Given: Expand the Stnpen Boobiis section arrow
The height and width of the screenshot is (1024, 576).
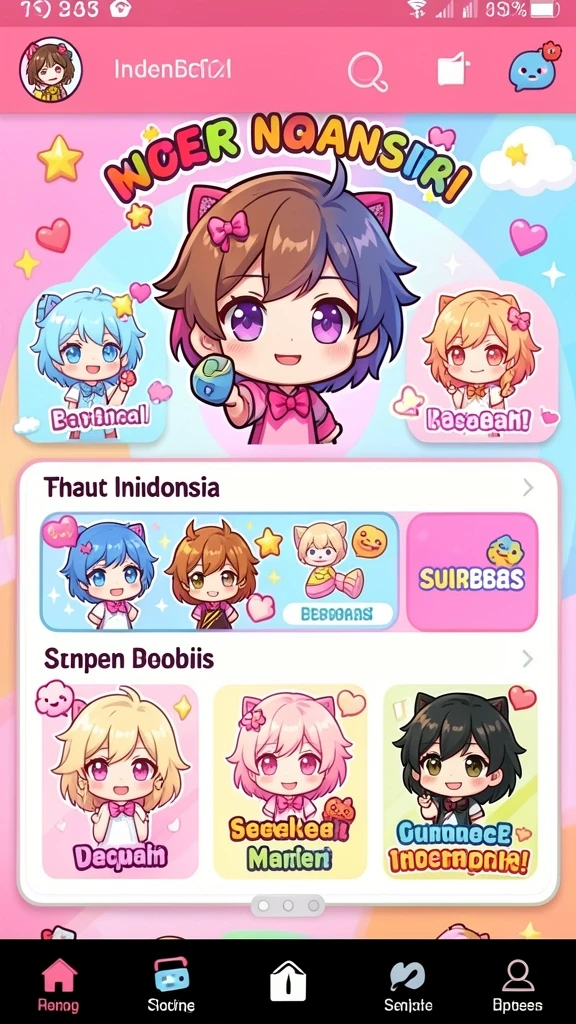Looking at the screenshot, I should tap(528, 660).
